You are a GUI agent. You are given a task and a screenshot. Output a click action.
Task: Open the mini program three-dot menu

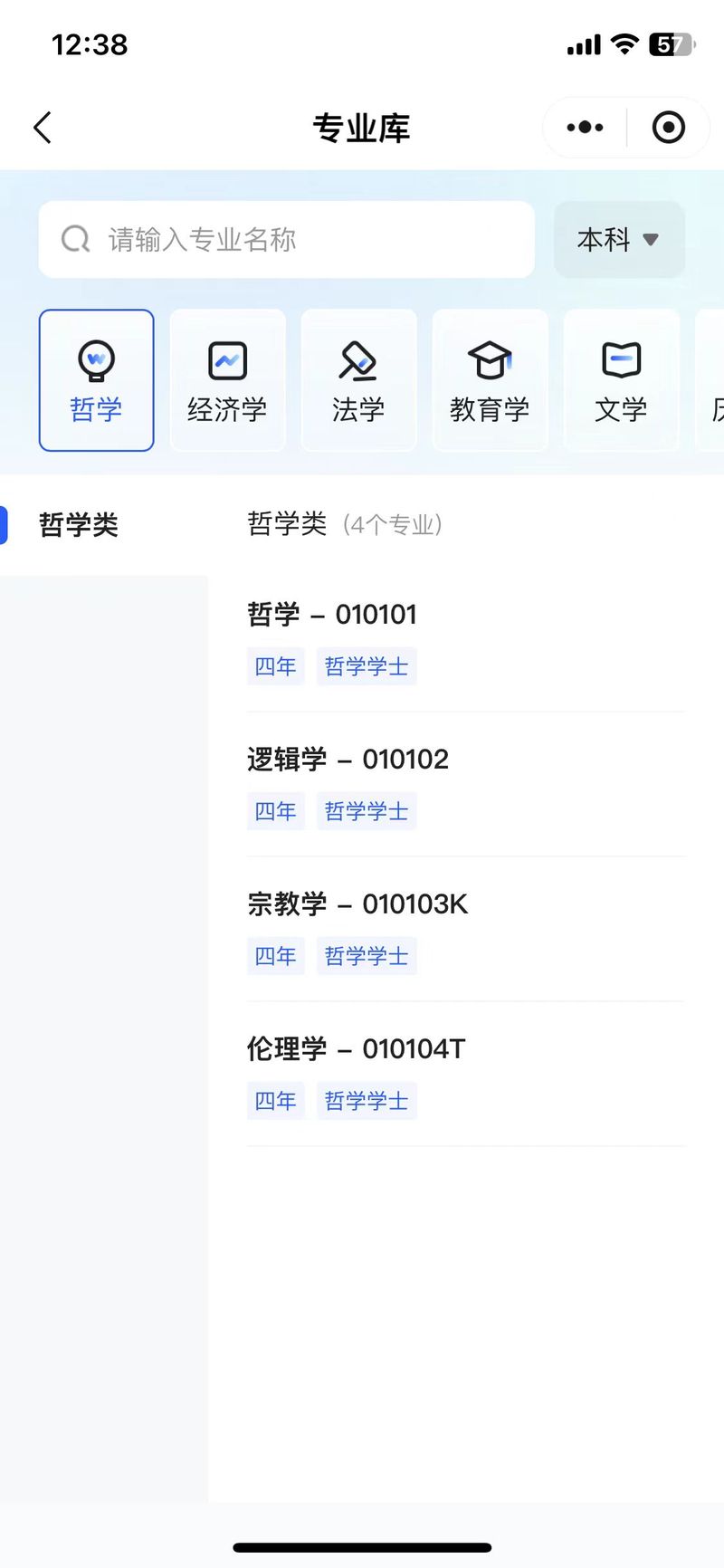(x=585, y=128)
